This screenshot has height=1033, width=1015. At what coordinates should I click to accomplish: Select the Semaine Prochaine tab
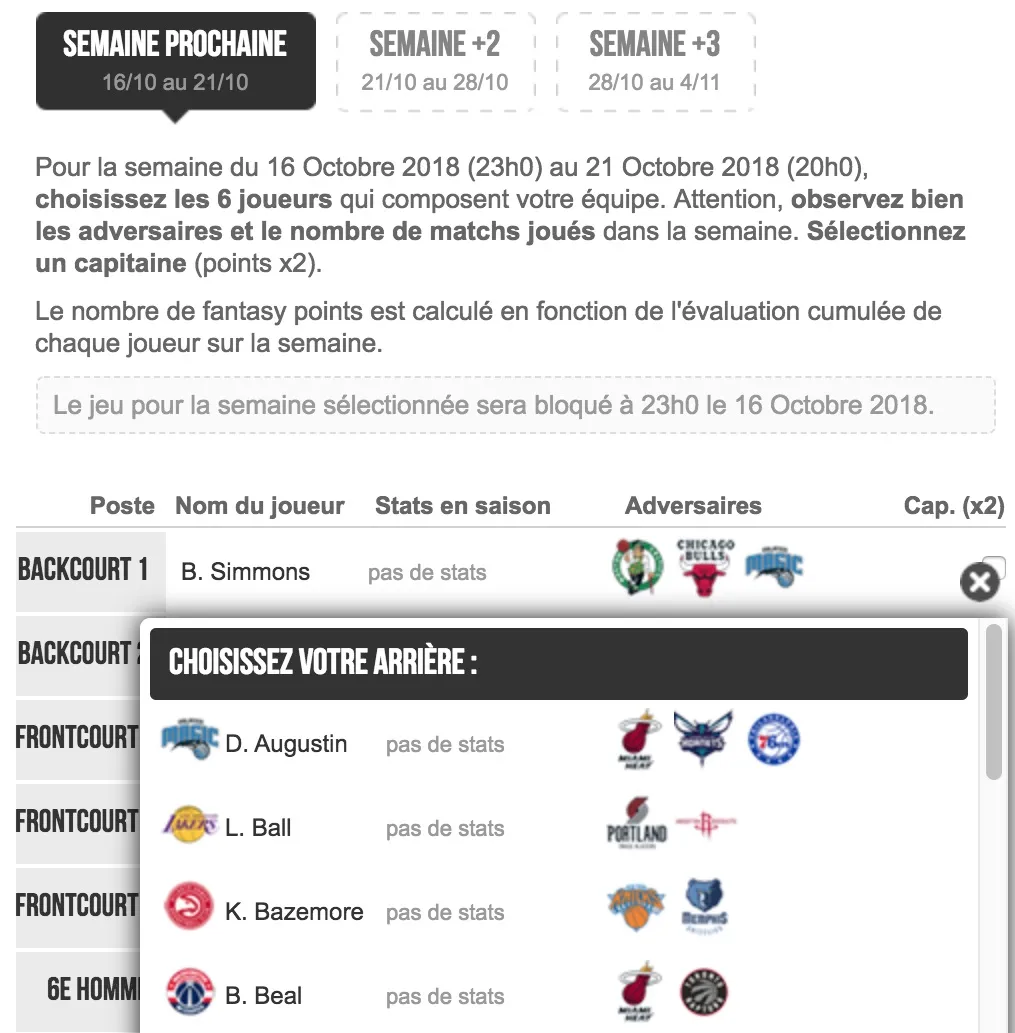175,60
